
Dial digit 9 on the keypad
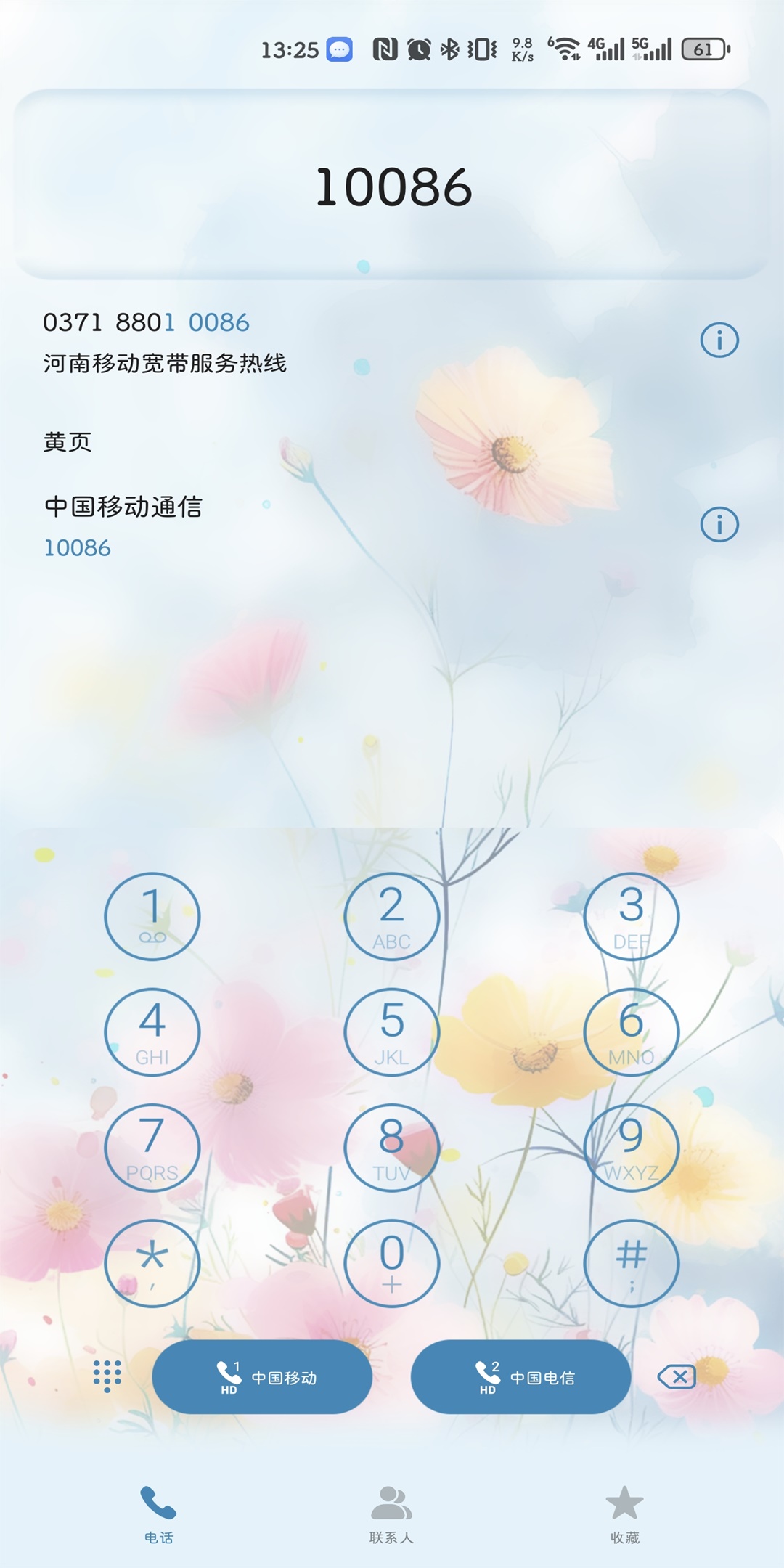tap(631, 1147)
